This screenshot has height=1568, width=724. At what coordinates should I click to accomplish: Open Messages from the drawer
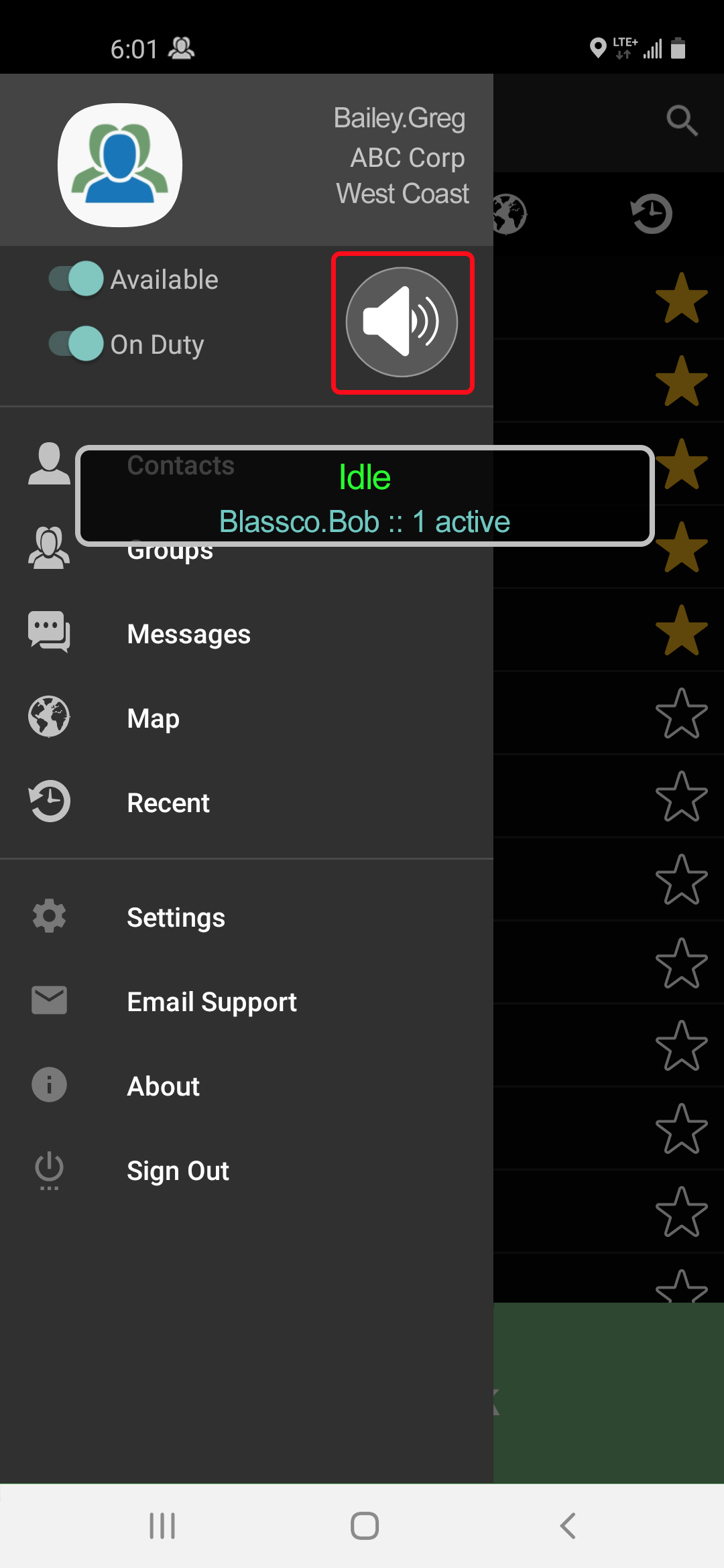pos(188,634)
